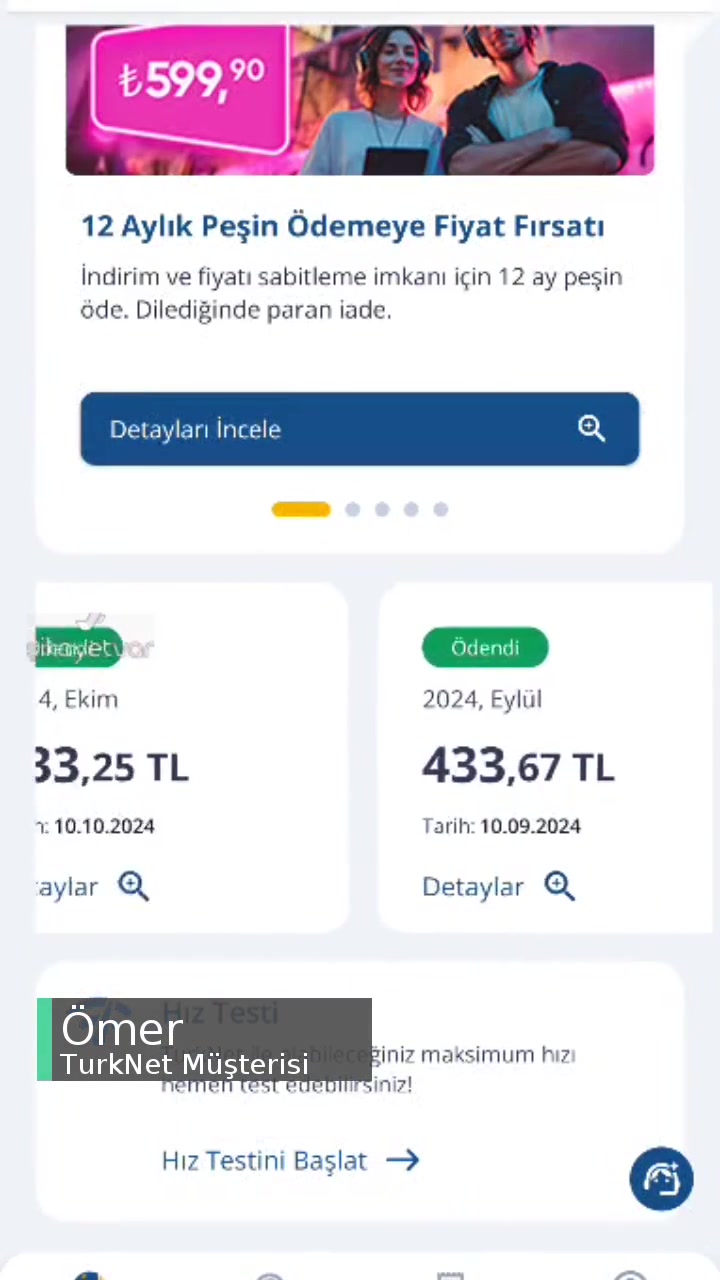This screenshot has height=1280, width=720.
Task: Tap magnifier icon beside October bill Detaylar
Action: point(133,886)
